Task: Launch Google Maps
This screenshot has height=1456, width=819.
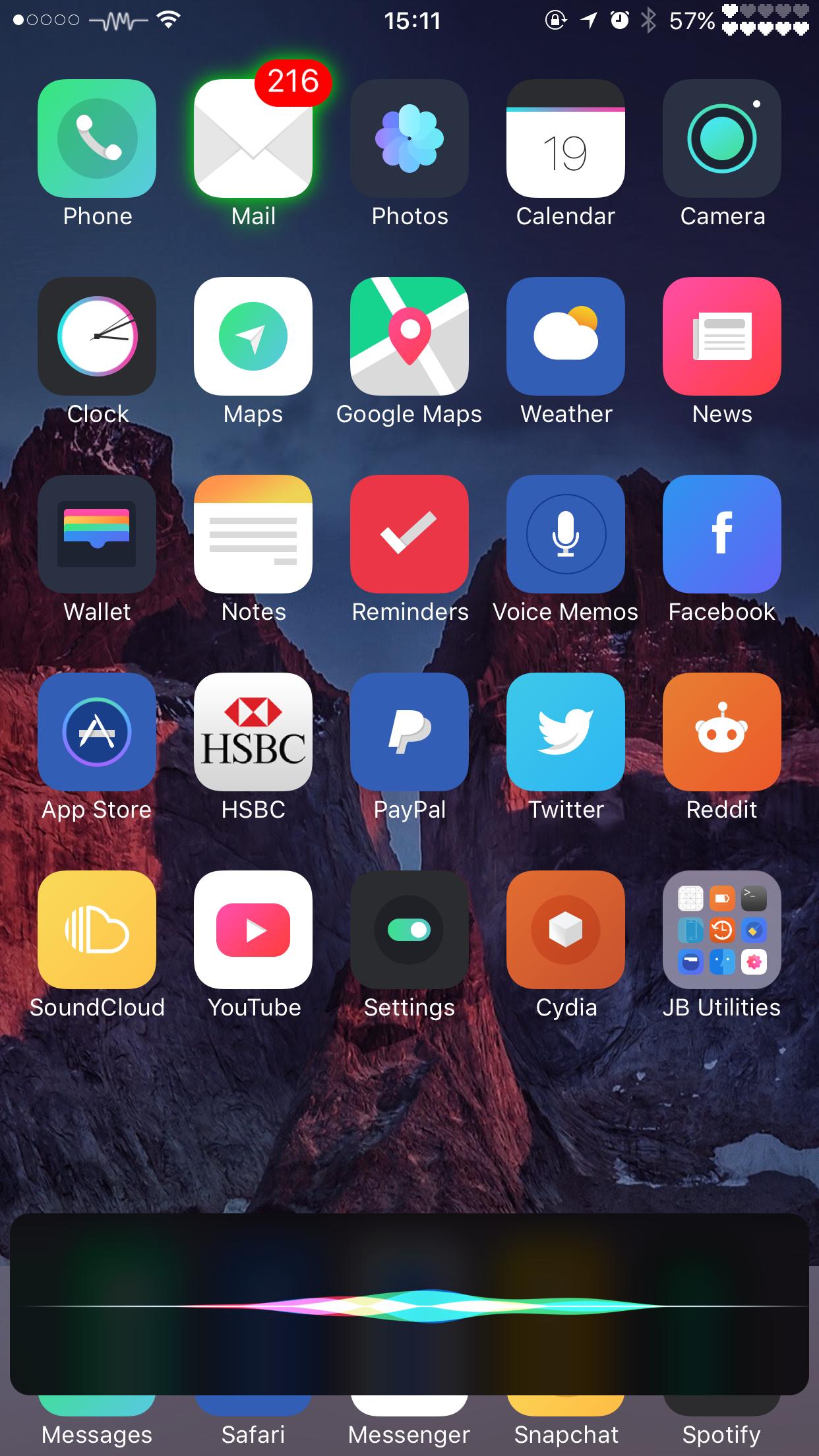Action: (409, 336)
